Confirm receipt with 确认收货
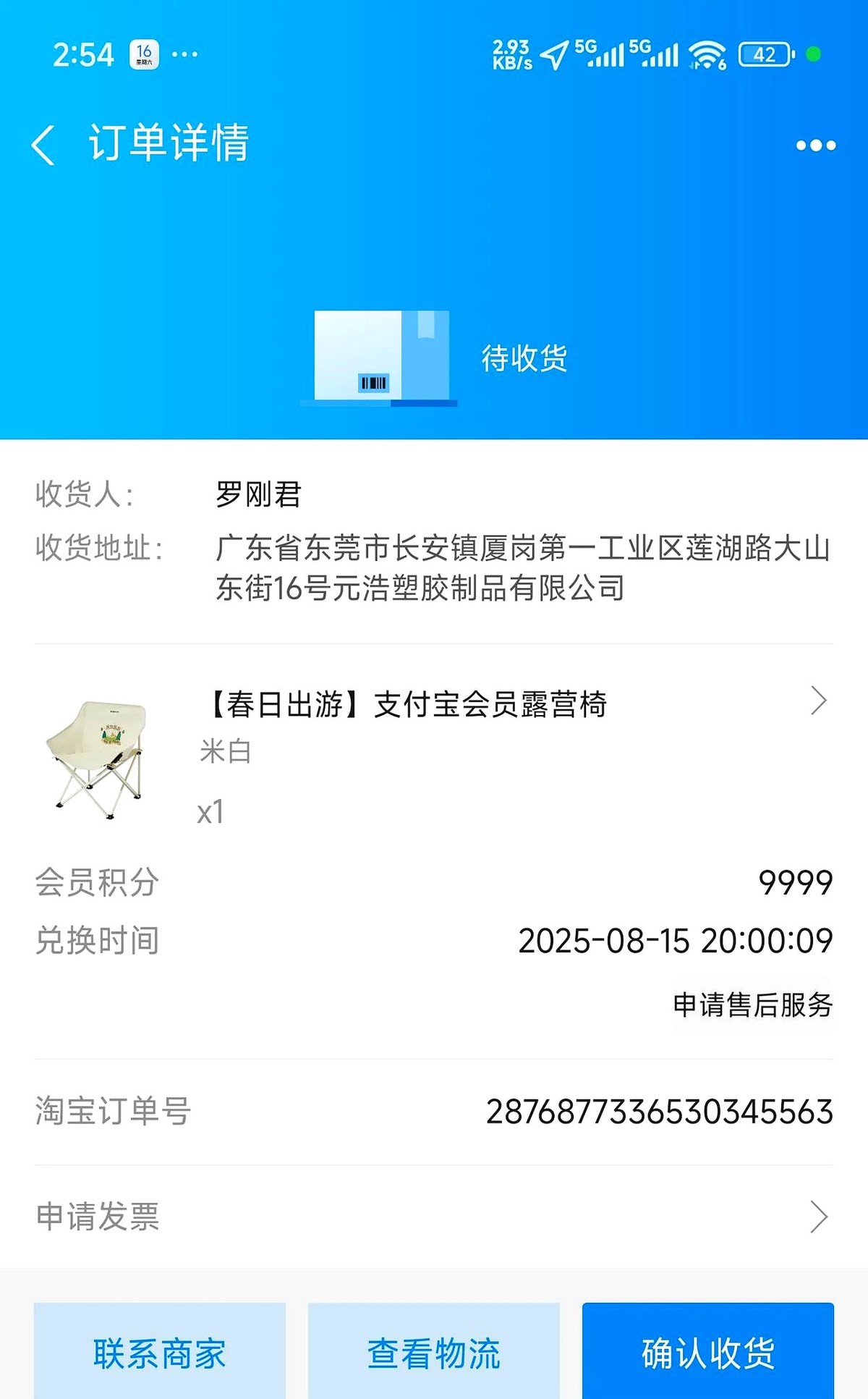 coord(707,1352)
